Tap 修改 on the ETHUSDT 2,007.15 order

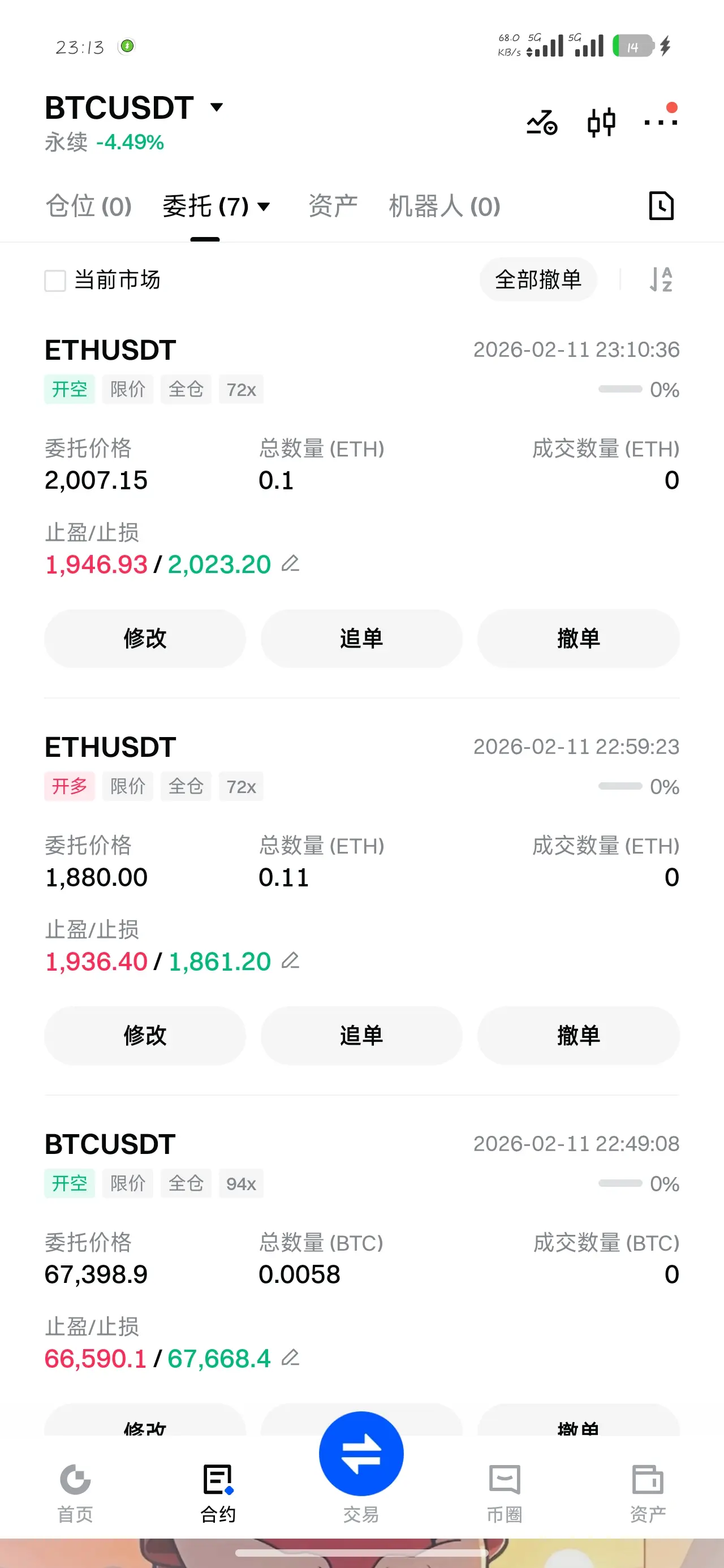pos(145,639)
